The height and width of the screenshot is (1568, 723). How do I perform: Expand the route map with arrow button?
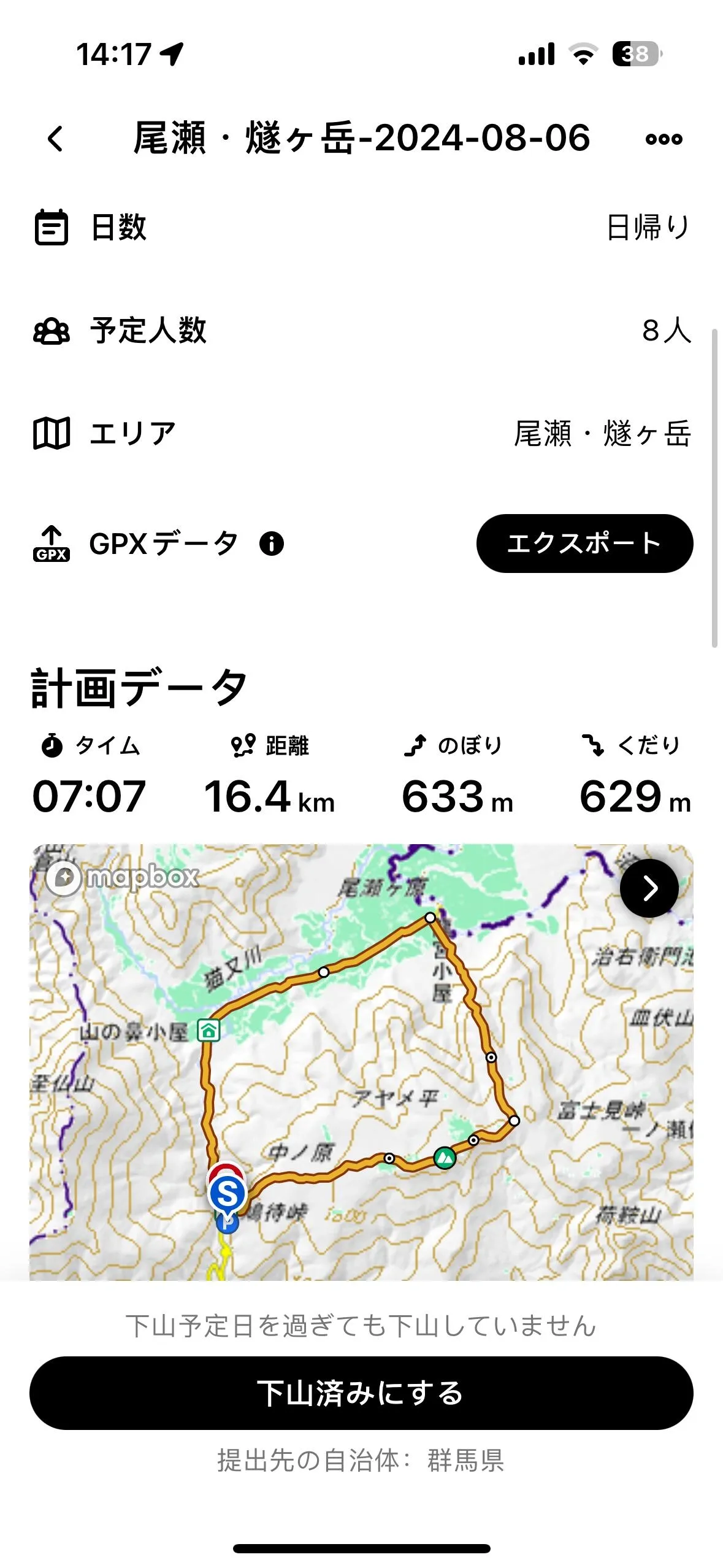(x=649, y=888)
